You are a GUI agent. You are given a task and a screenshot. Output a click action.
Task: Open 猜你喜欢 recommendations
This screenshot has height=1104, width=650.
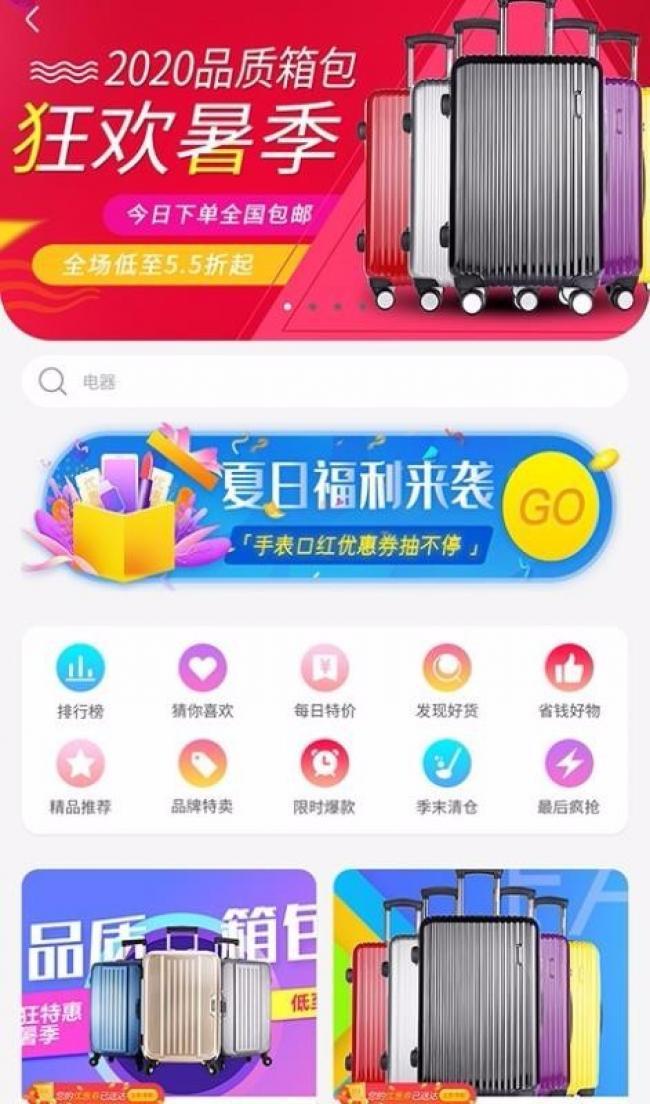[x=203, y=682]
